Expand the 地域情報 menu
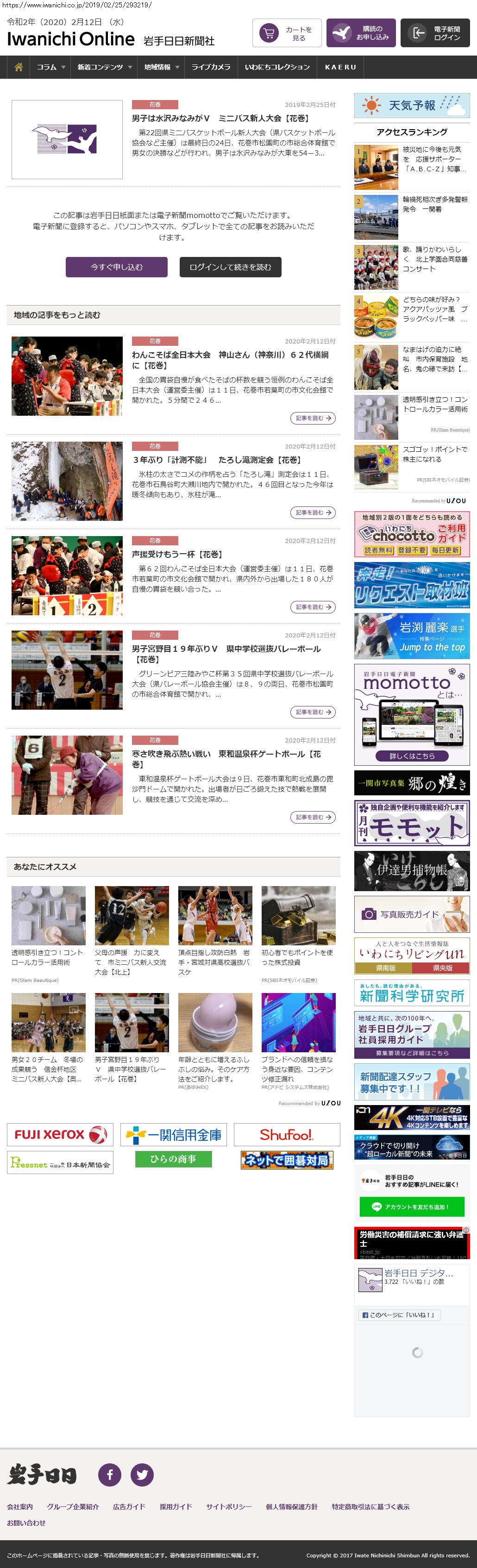 pos(162,67)
